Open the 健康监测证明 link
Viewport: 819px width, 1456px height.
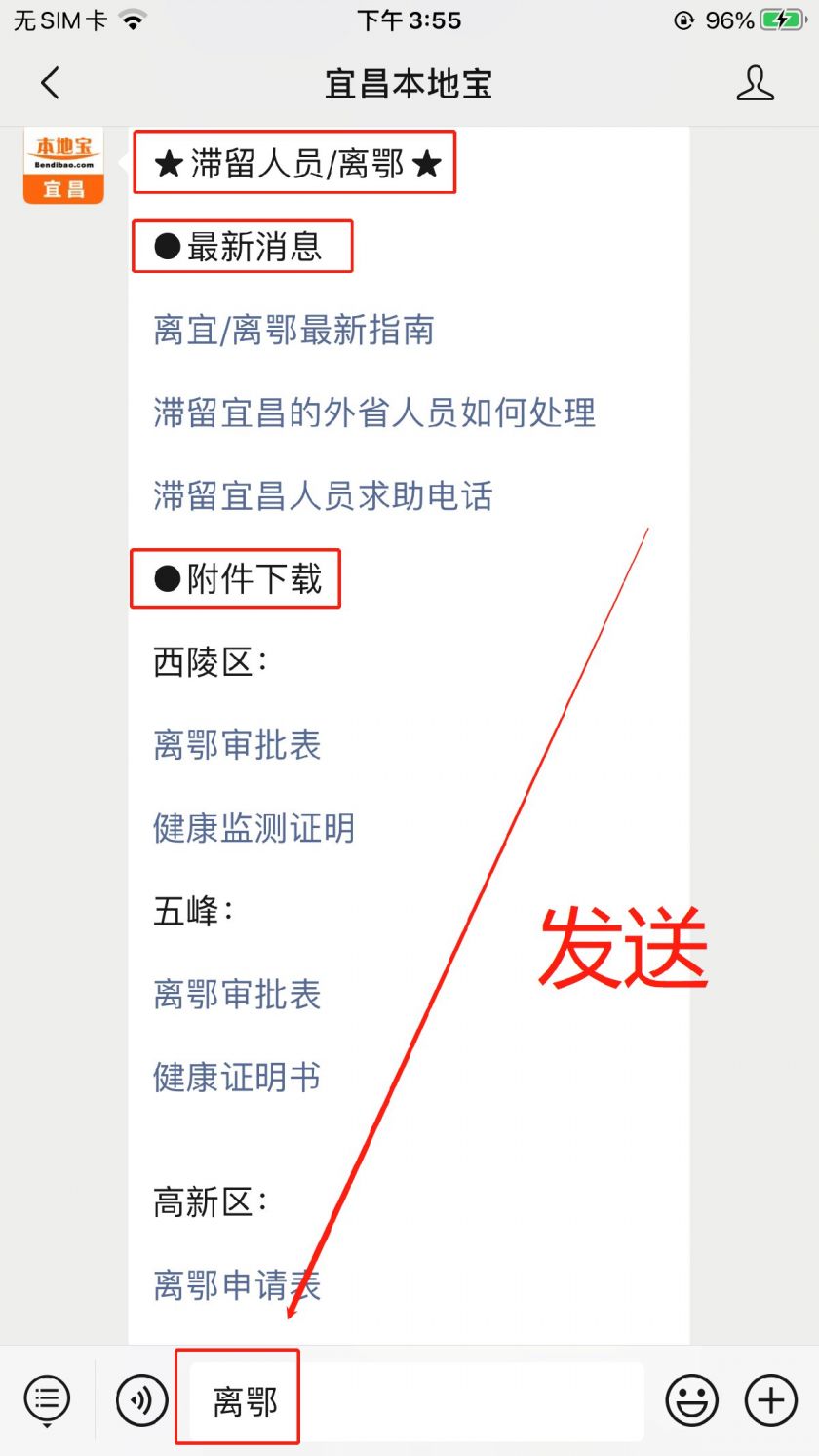pos(253,828)
